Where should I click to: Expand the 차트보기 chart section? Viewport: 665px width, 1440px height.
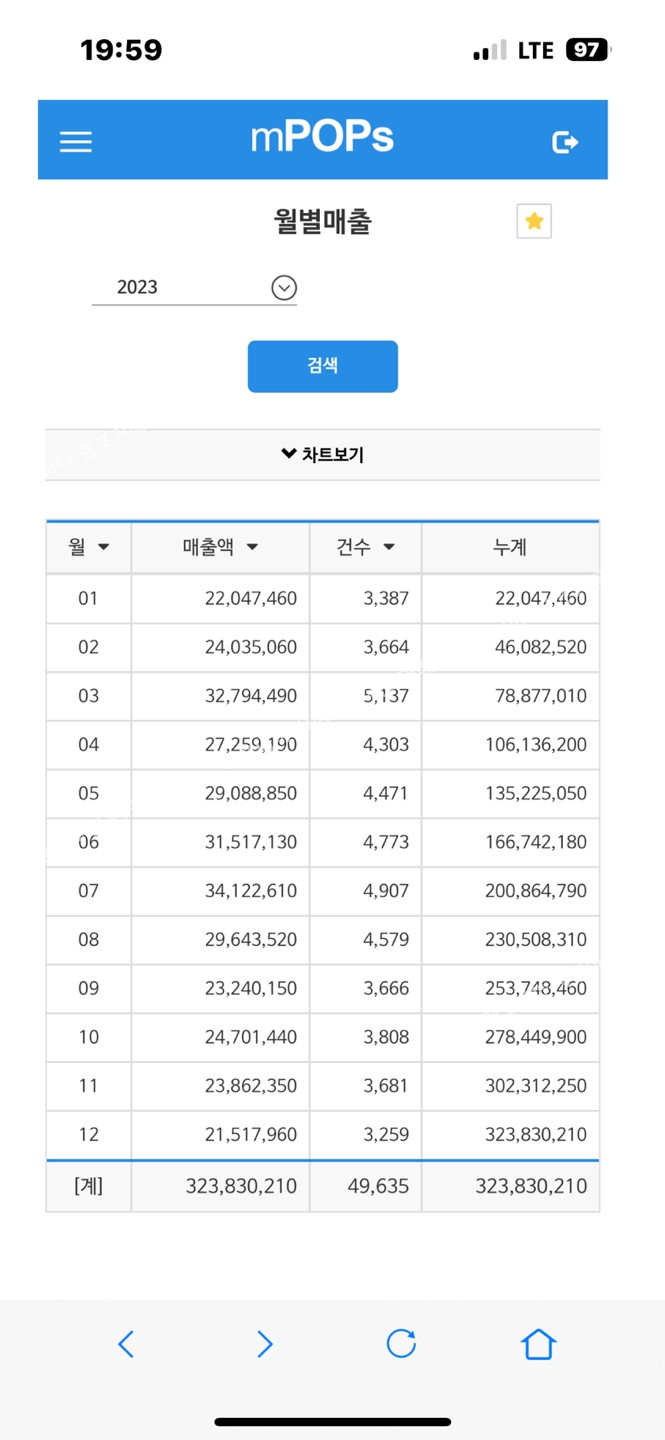(323, 455)
